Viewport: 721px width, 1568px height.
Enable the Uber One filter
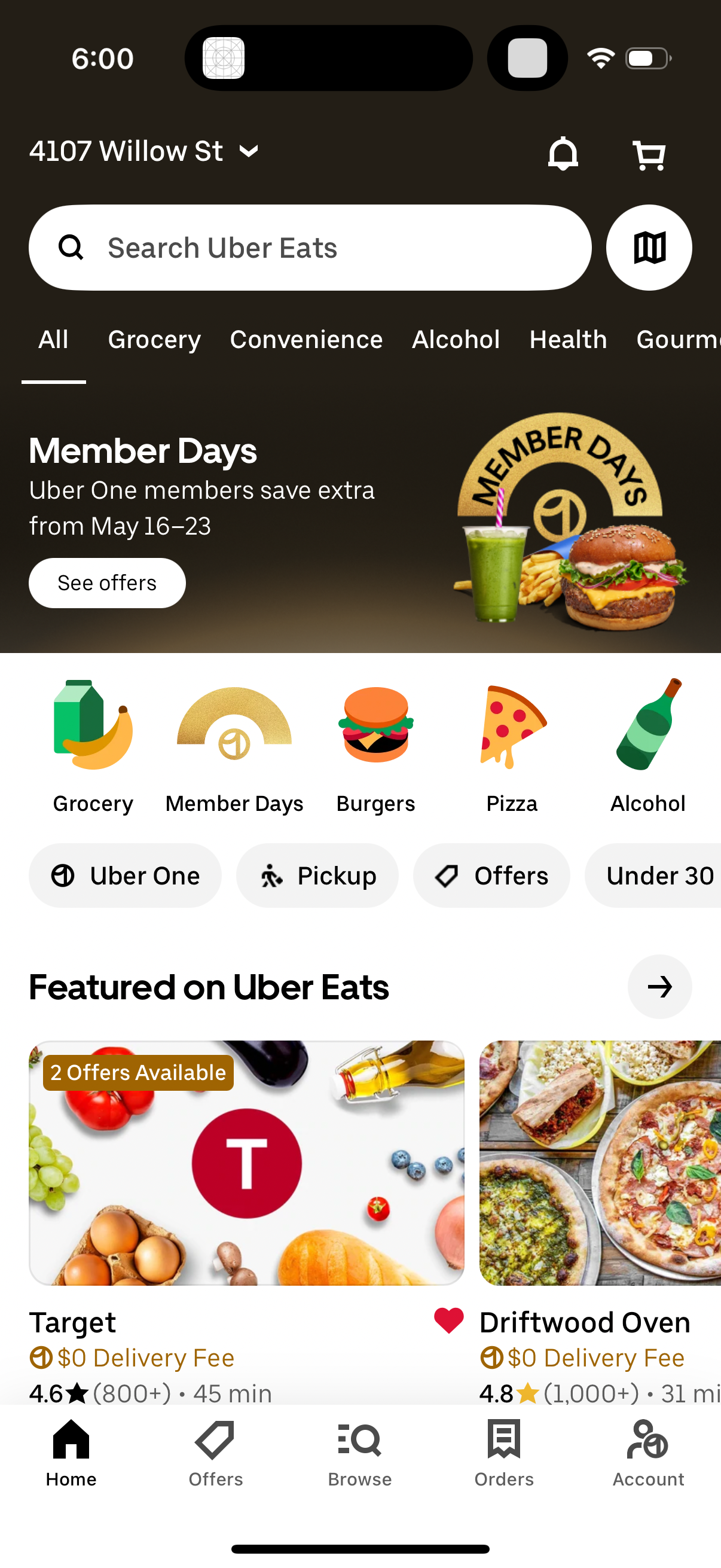pos(125,875)
